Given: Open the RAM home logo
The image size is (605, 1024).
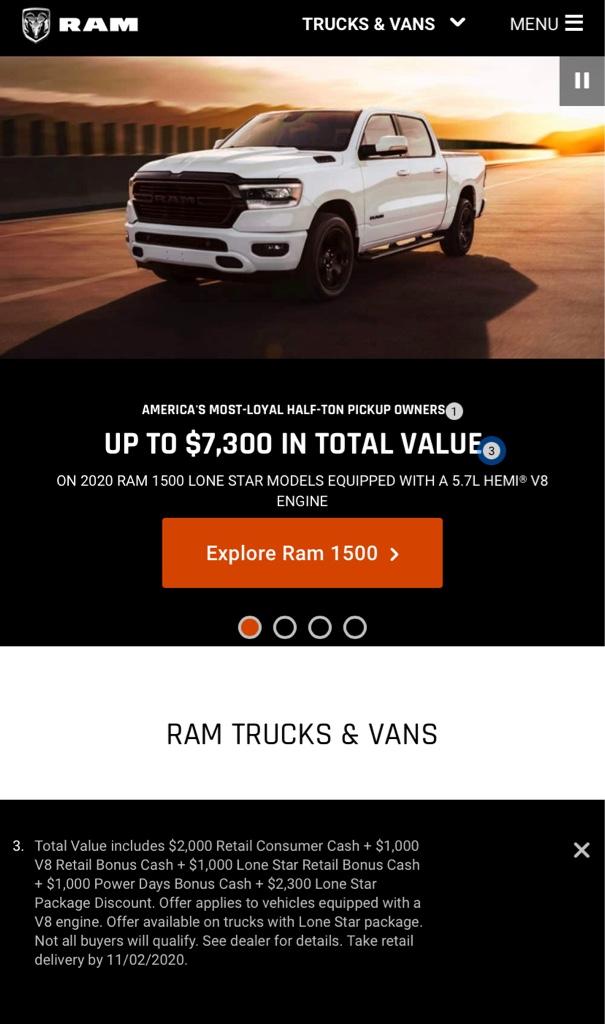Looking at the screenshot, I should pos(80,25).
